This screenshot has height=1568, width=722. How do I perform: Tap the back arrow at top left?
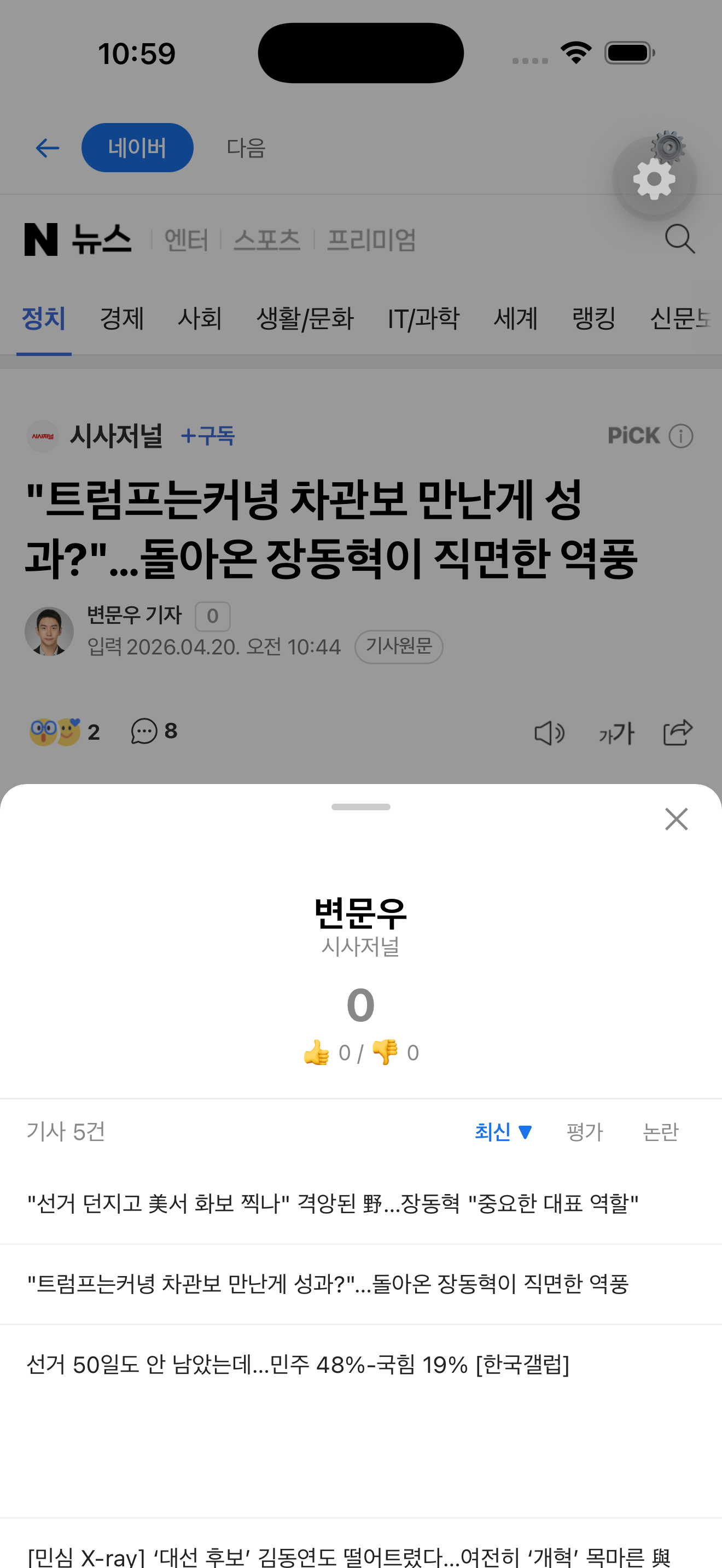click(x=46, y=147)
